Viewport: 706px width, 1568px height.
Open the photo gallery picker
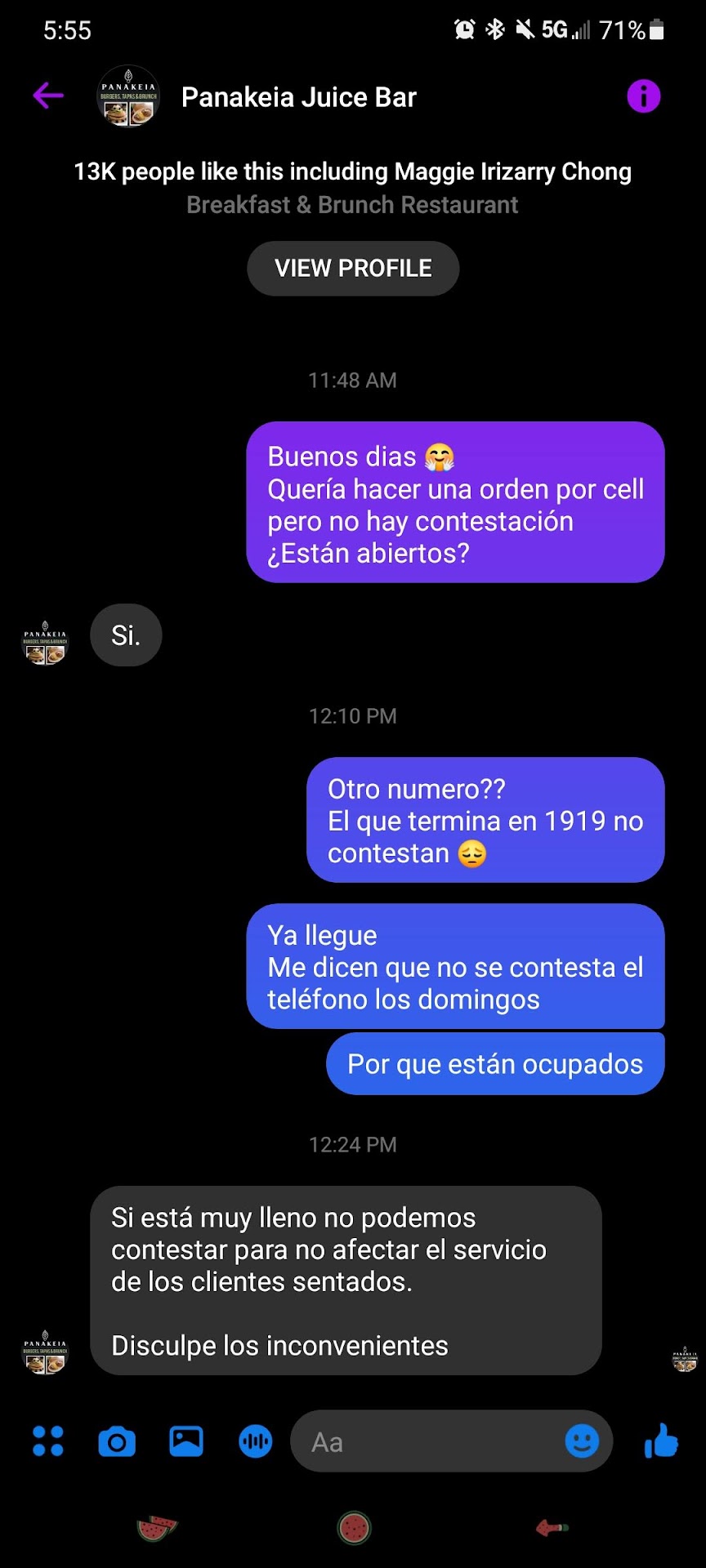[186, 1441]
